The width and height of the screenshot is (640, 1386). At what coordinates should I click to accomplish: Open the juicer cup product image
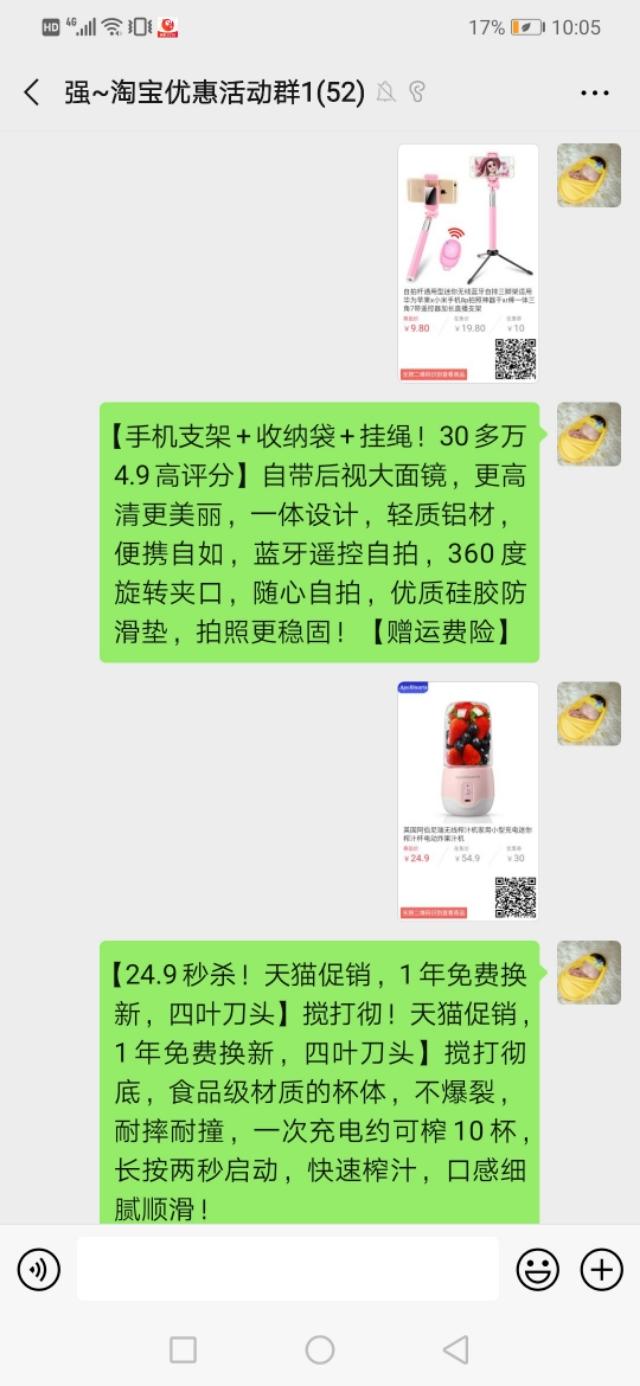click(468, 800)
